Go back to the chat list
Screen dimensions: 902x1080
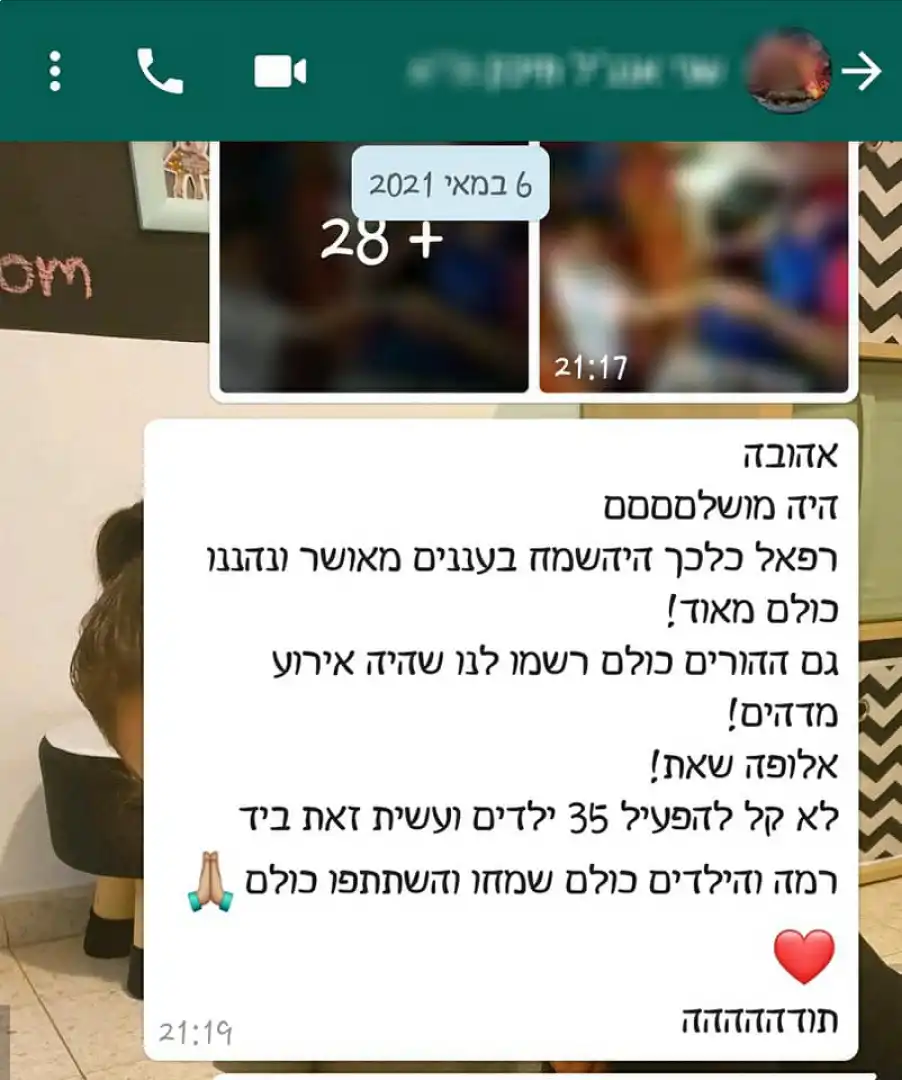click(862, 71)
